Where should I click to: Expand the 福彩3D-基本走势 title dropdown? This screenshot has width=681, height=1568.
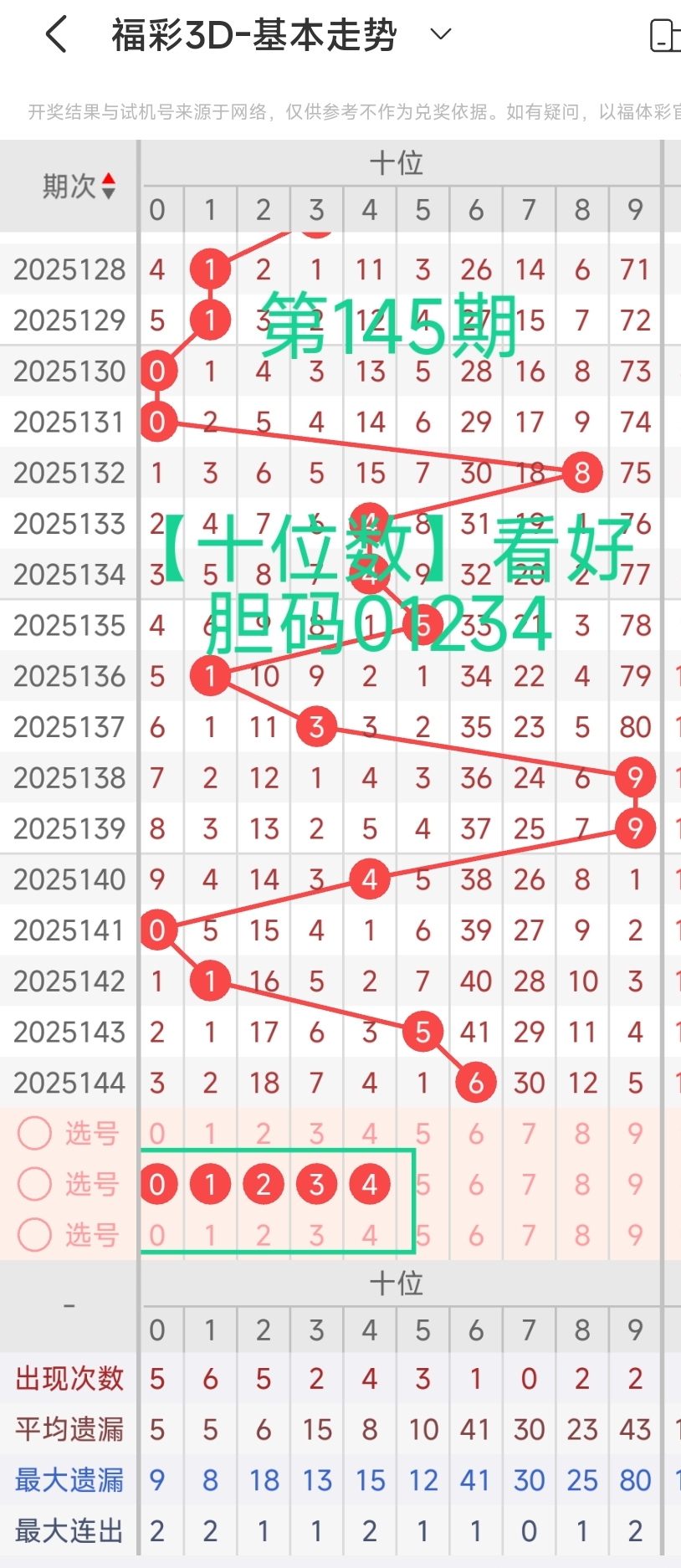pos(440,34)
